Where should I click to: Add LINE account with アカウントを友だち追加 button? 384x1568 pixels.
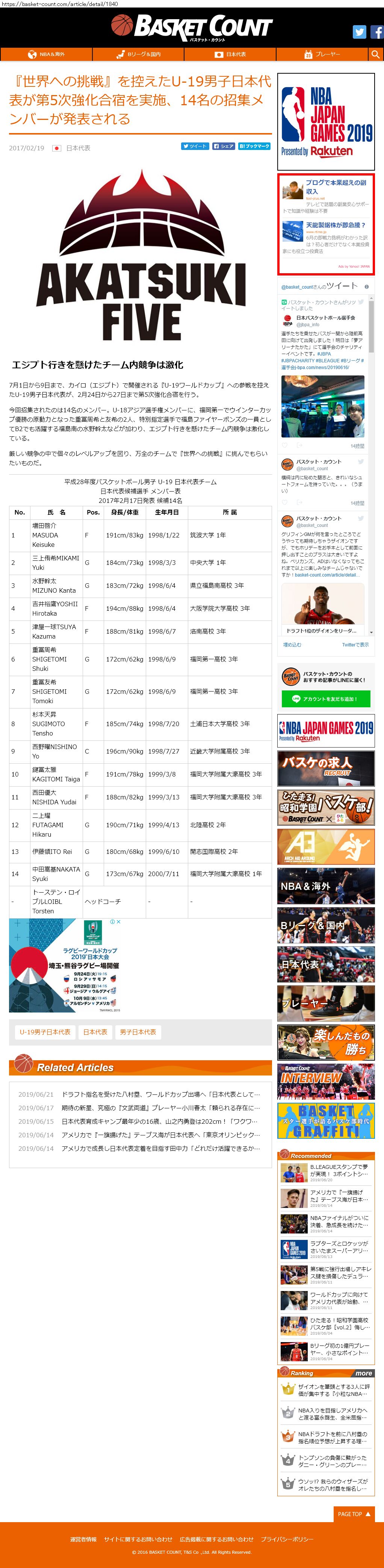(x=326, y=699)
